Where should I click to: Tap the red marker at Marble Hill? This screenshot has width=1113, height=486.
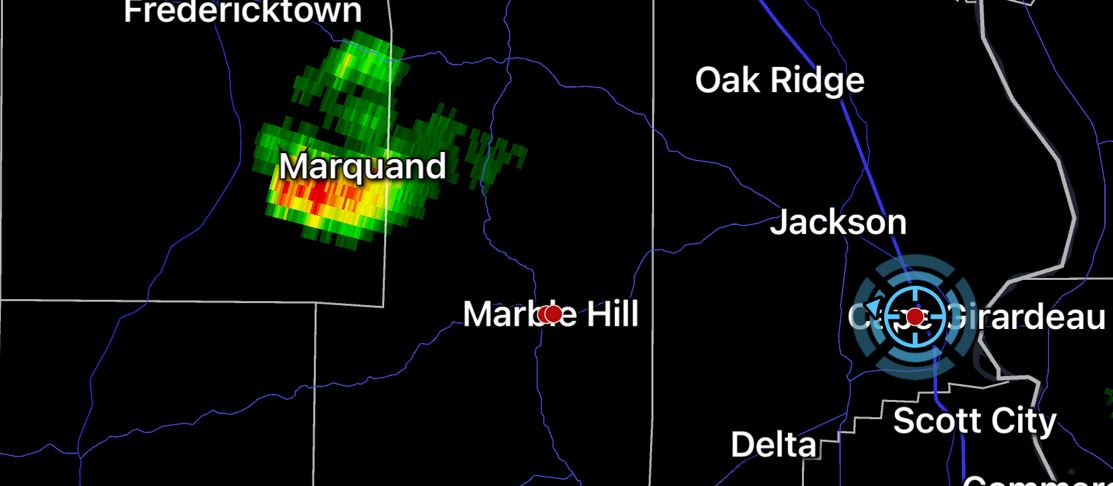pyautogui.click(x=550, y=314)
